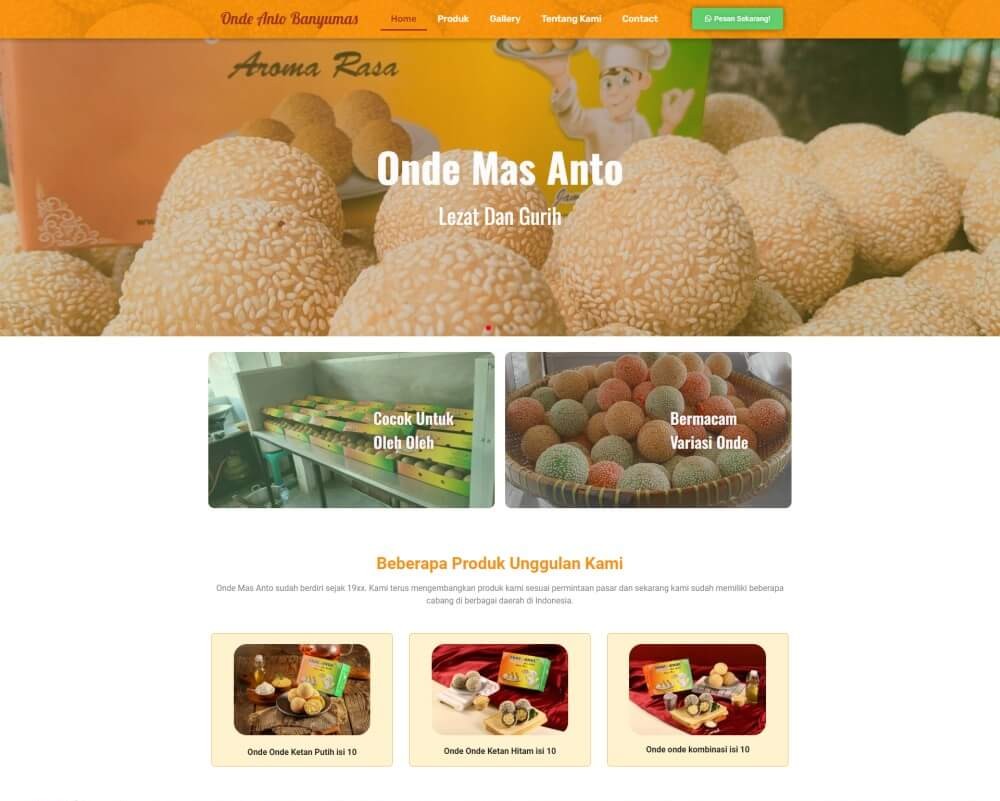
Task: Open the Gallery section
Action: [505, 19]
